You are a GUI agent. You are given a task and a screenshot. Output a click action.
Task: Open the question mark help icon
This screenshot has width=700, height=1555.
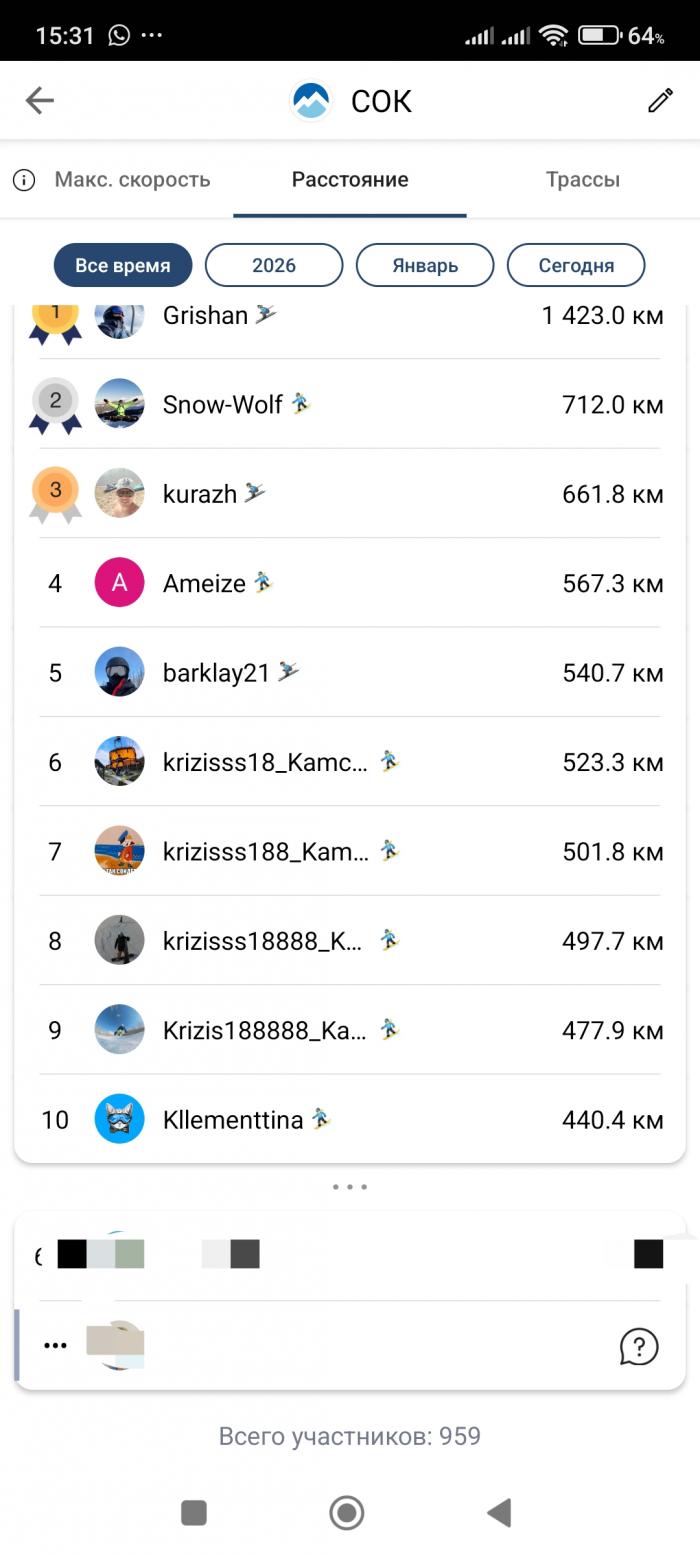(x=639, y=1346)
